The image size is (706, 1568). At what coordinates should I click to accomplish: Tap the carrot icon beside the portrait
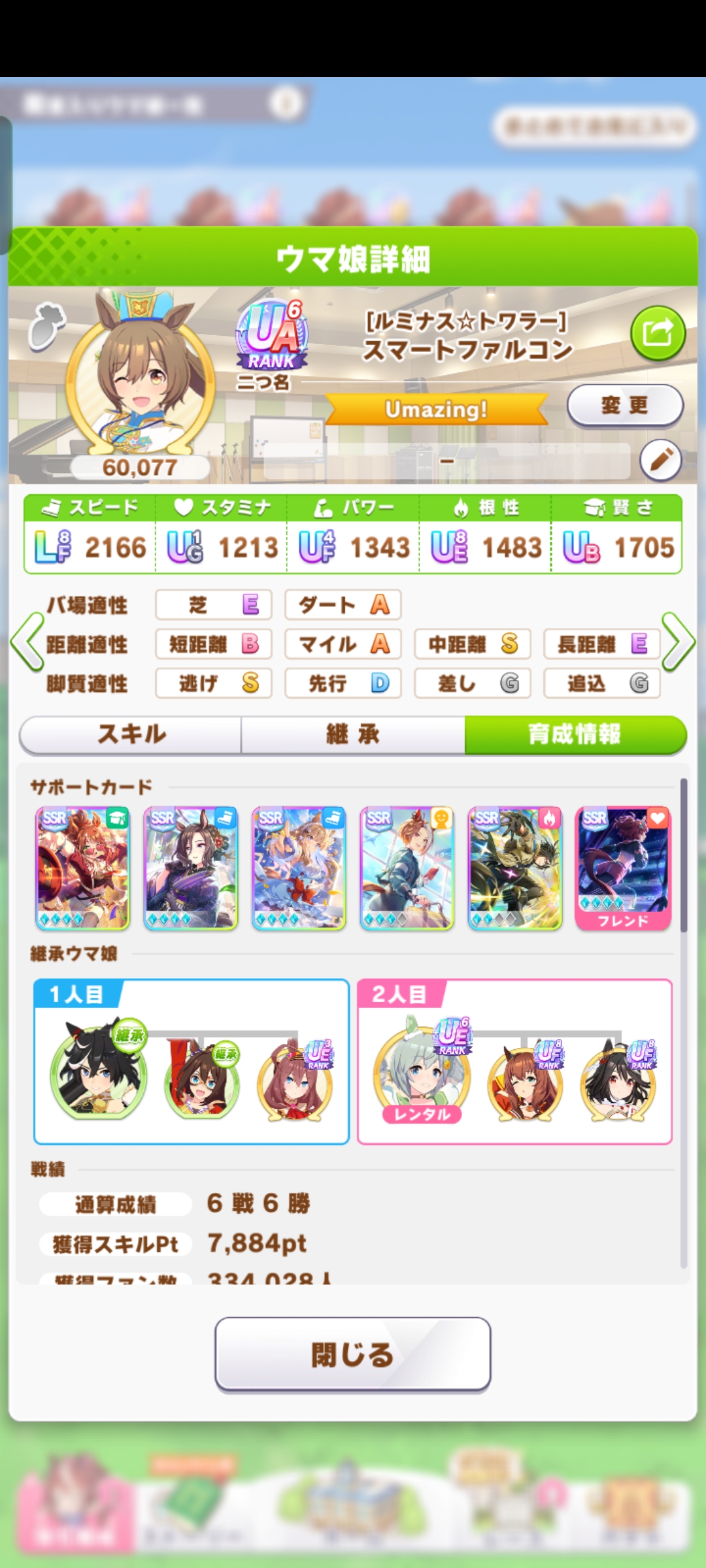47,325
